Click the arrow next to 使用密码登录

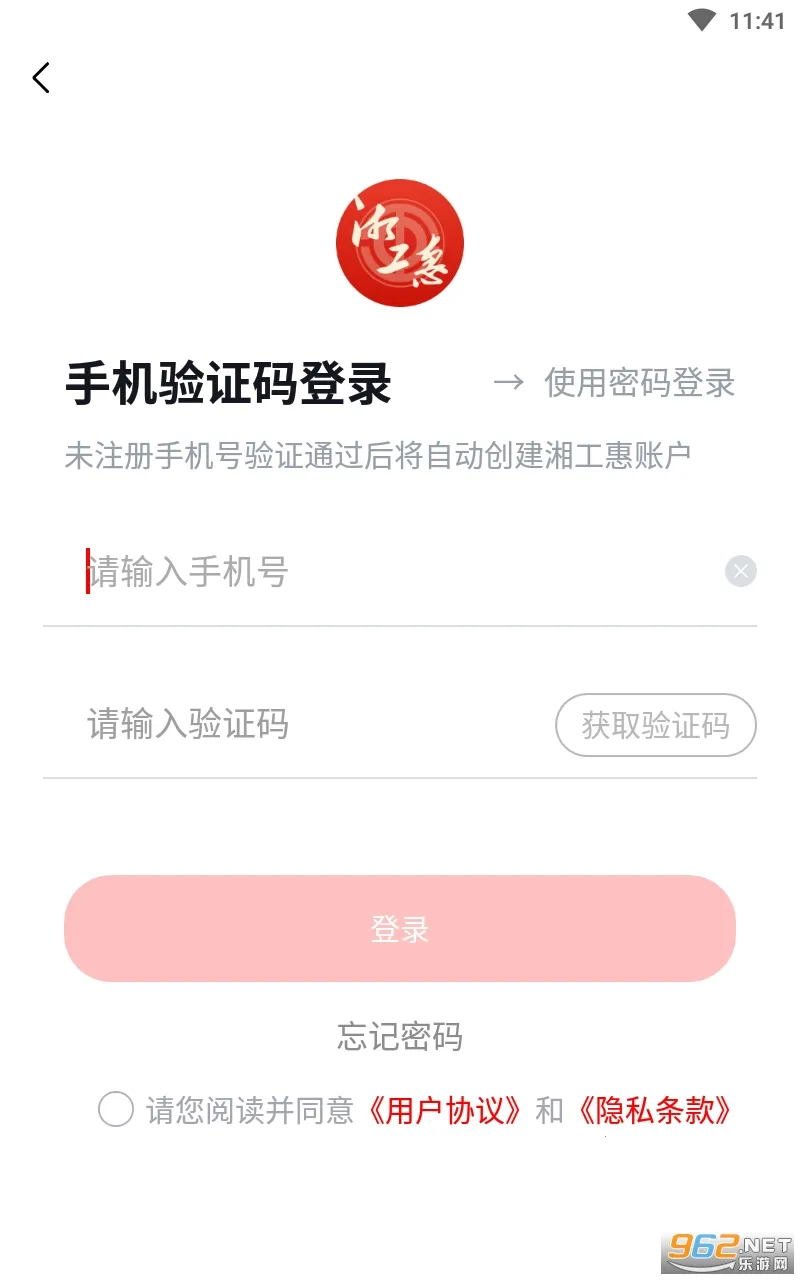point(510,383)
